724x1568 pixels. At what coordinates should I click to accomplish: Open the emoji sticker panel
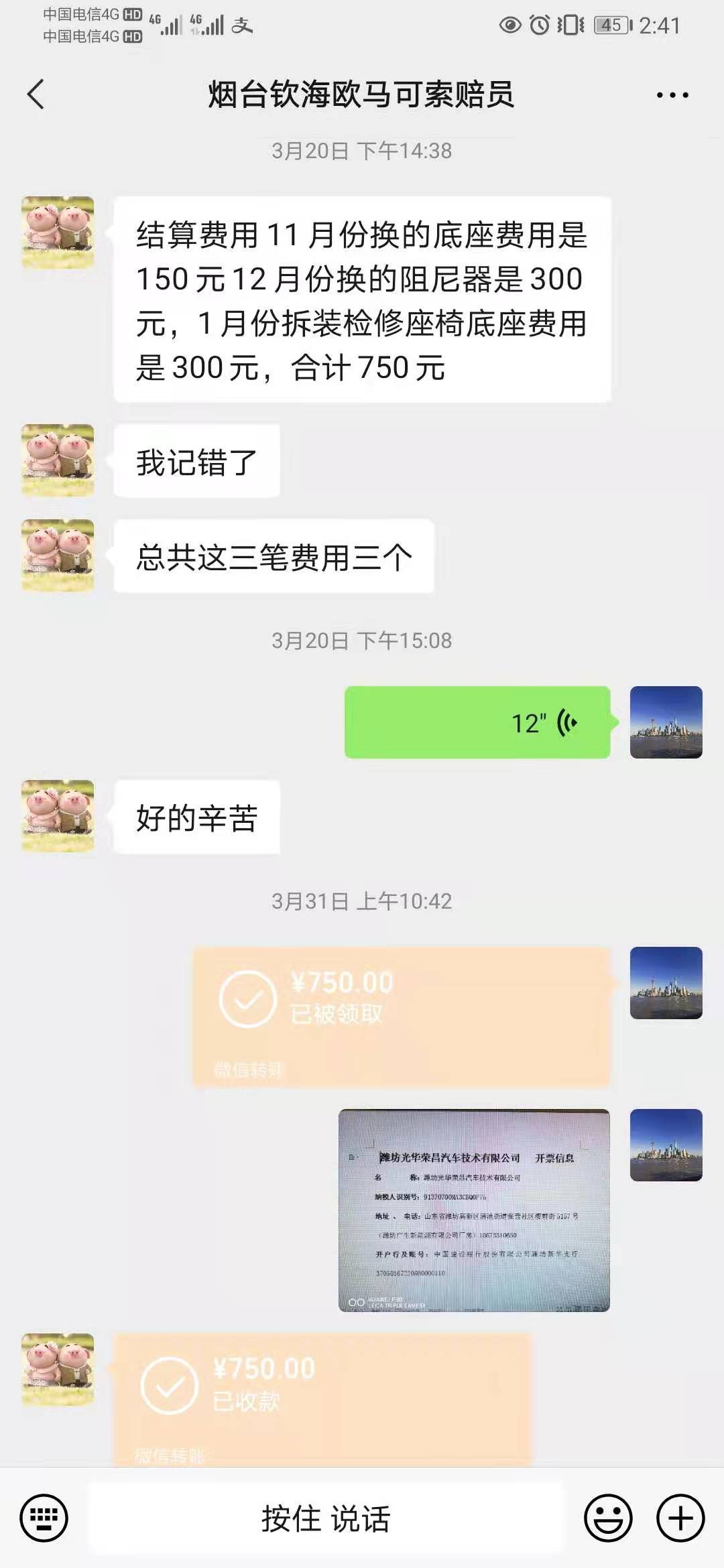pos(608,1518)
